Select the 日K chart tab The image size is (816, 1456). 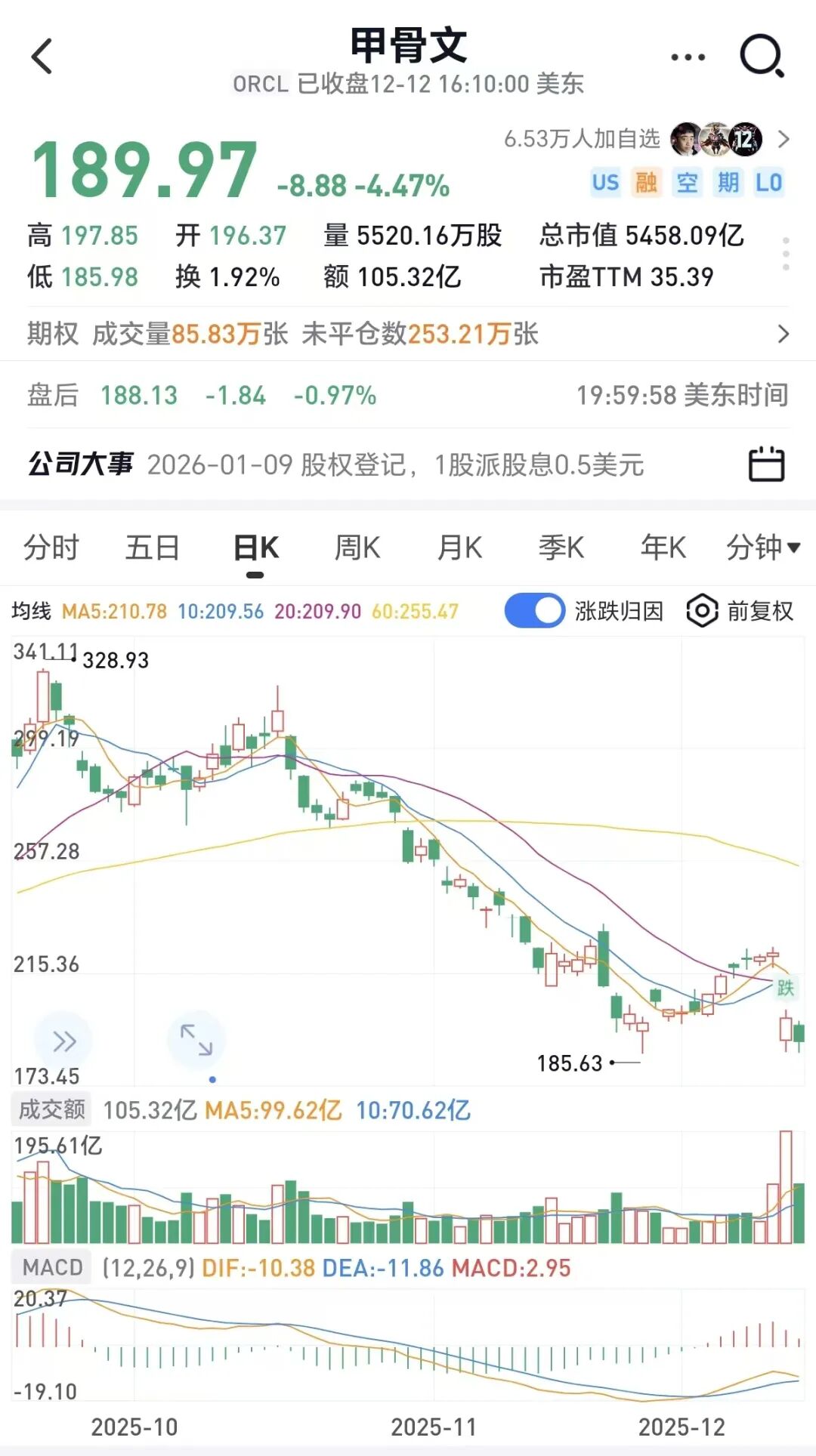pyautogui.click(x=255, y=548)
